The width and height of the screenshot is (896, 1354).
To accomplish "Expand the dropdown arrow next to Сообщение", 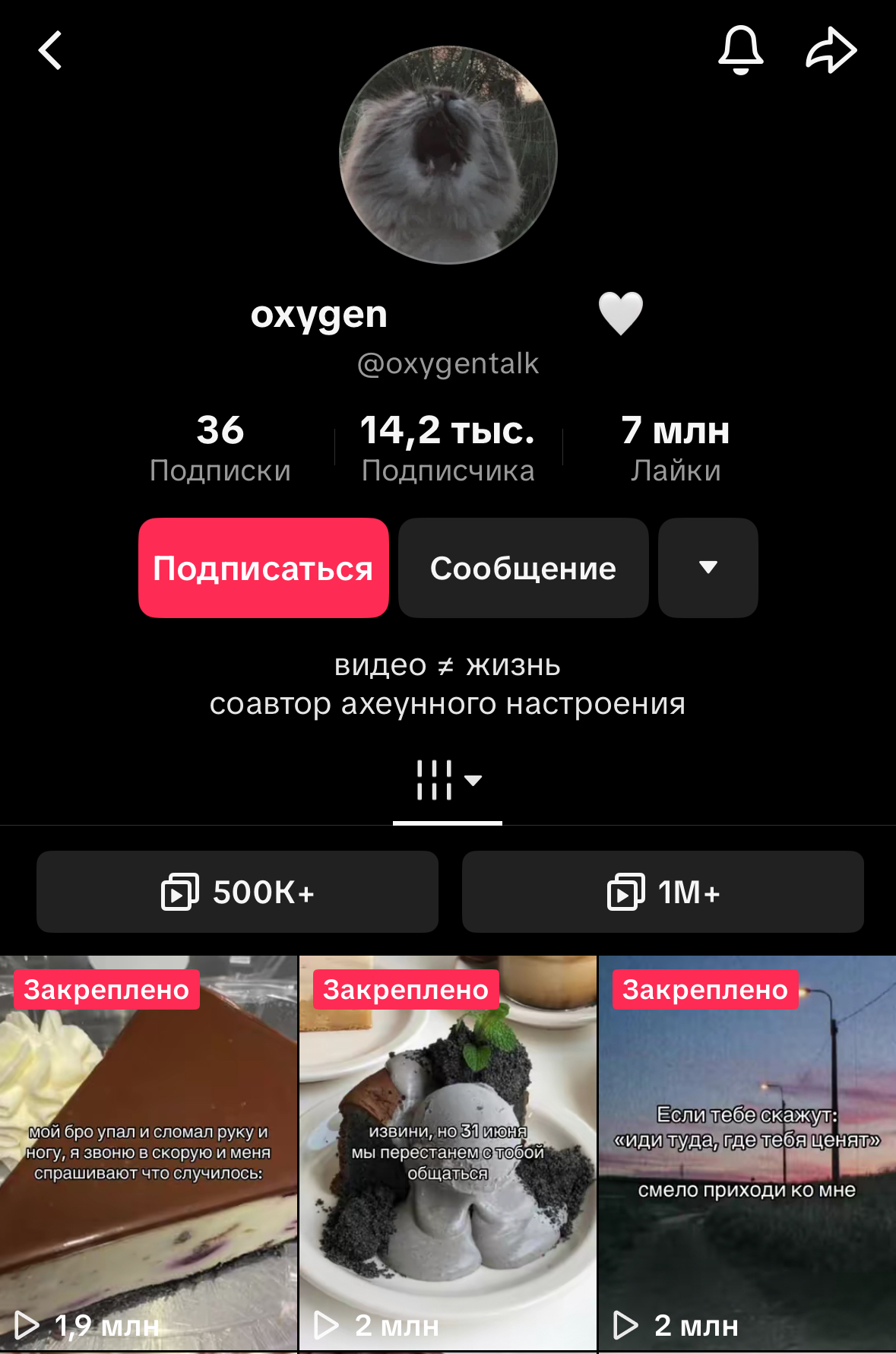I will (708, 568).
